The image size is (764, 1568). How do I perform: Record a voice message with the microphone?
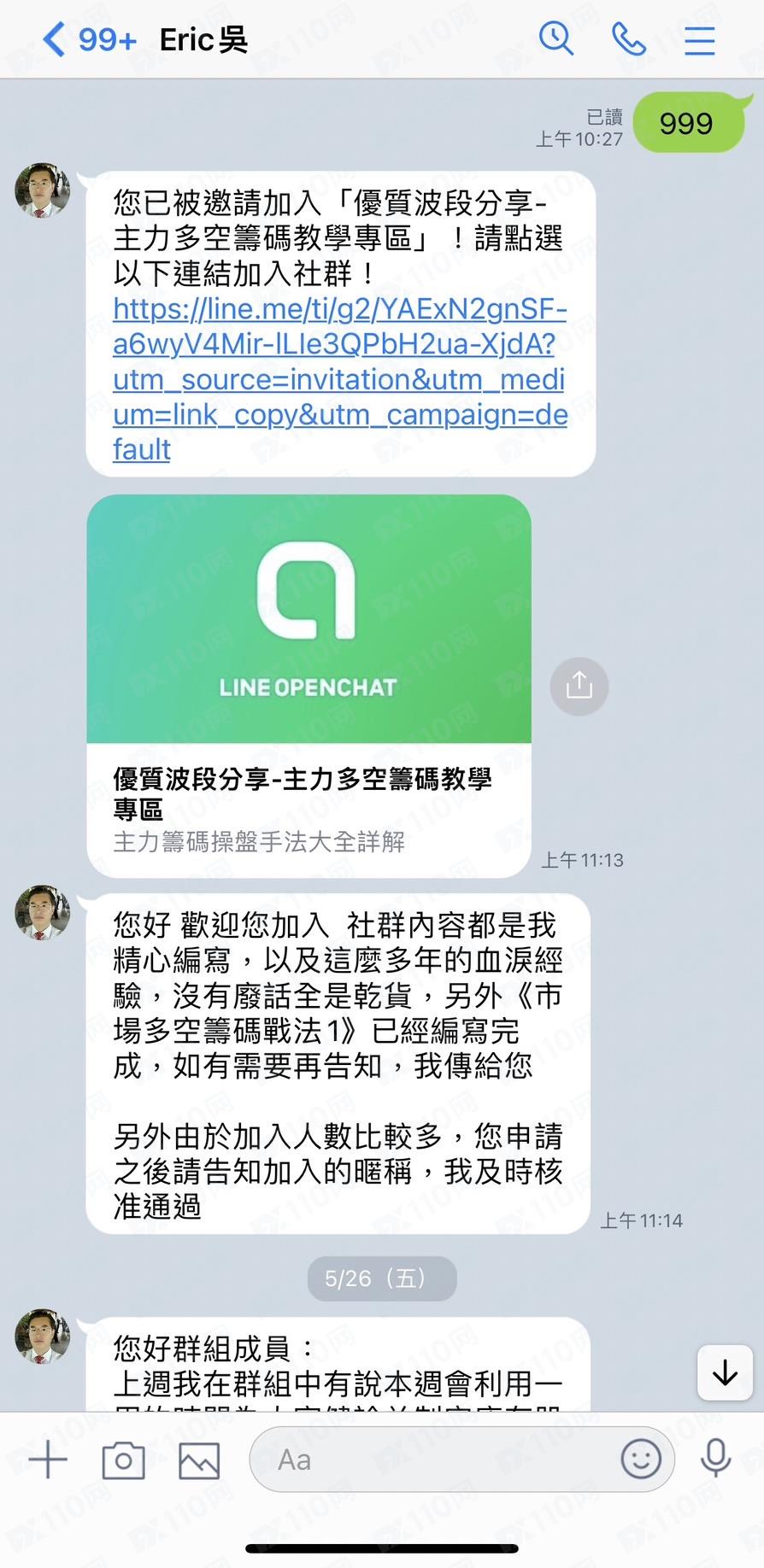pyautogui.click(x=715, y=1460)
